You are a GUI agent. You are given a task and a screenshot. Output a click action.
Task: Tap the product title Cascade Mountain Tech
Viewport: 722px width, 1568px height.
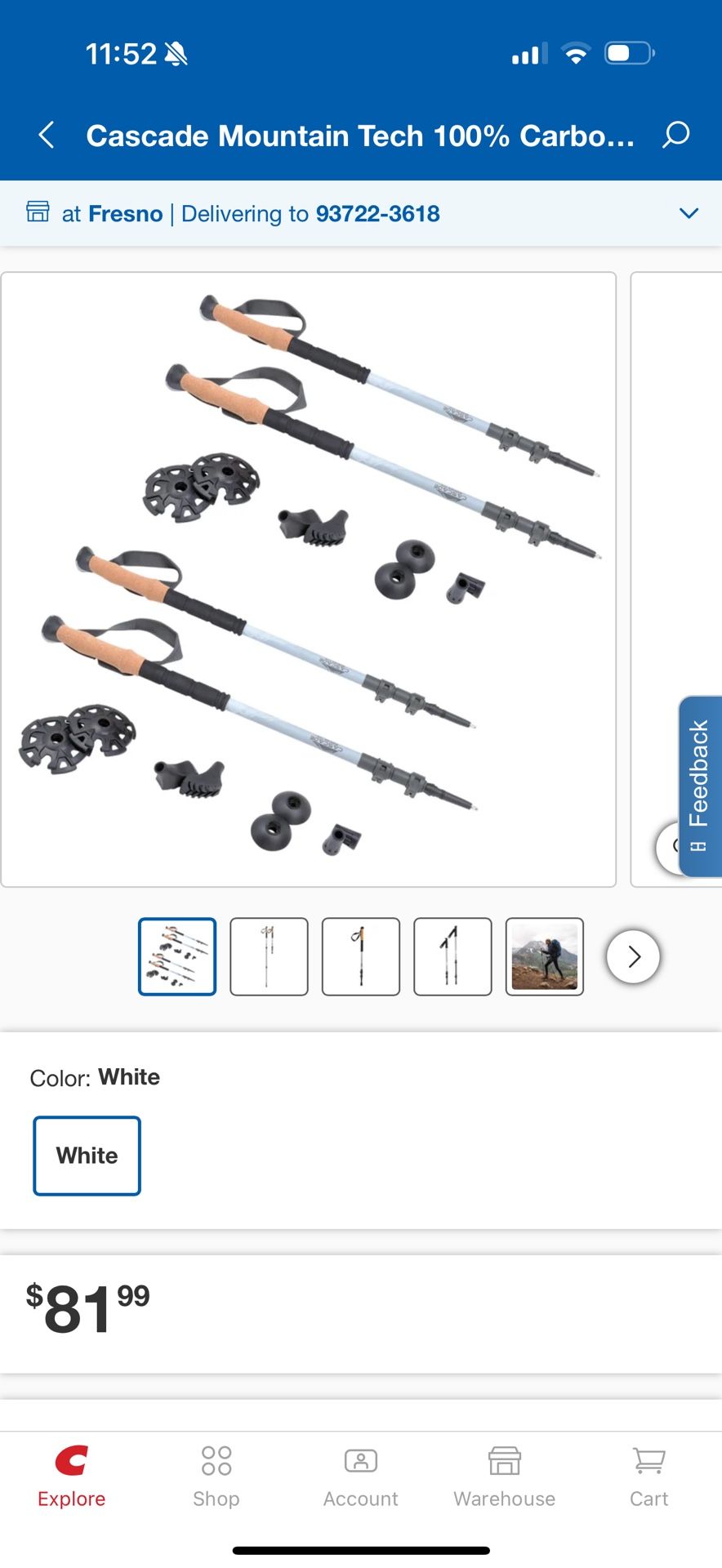click(x=359, y=136)
